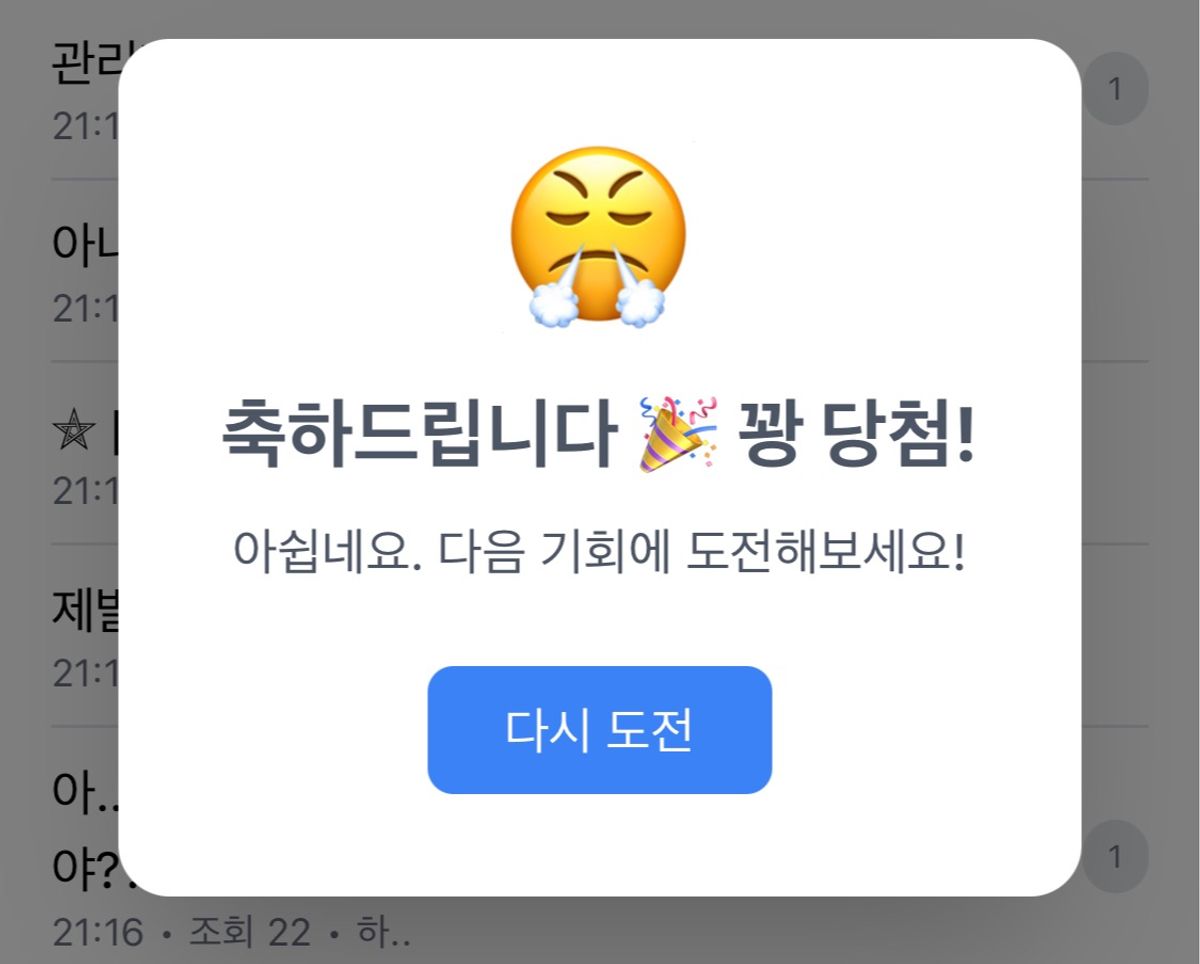Tap the 다시 도전 button
1200x964 pixels.
coord(599,730)
